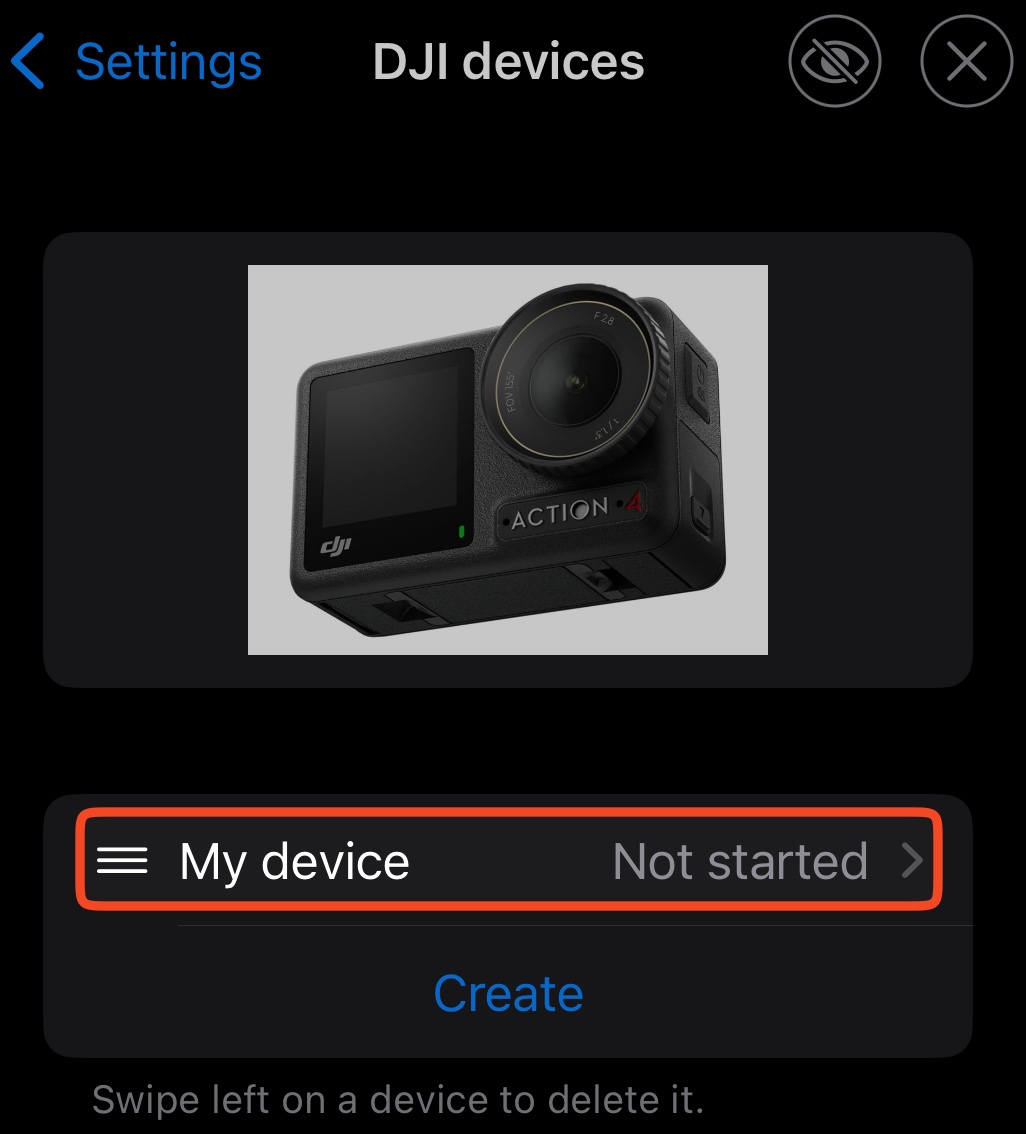Screen dimensions: 1026x1134
Task: Go back to Settings
Action: coord(137,61)
